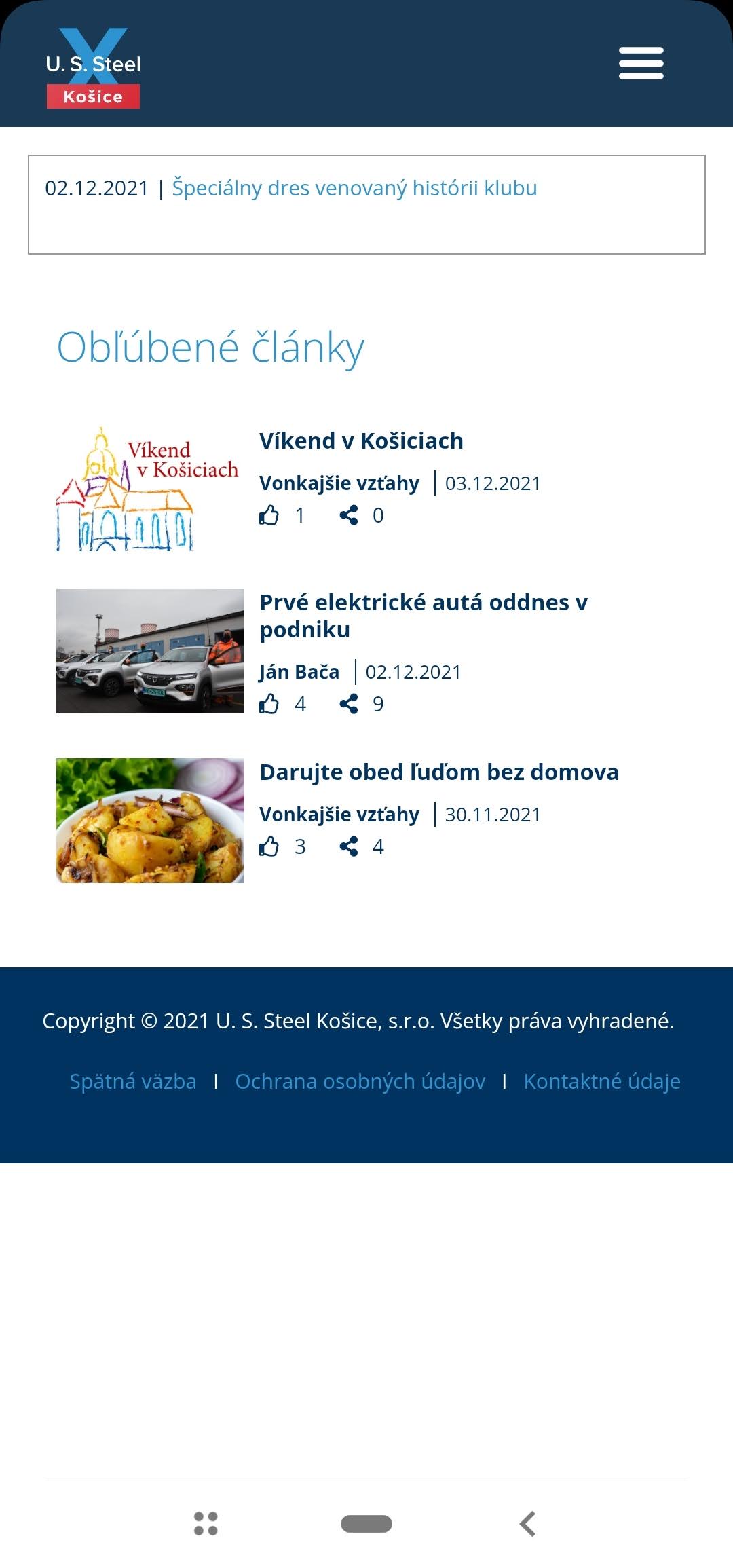This screenshot has width=733, height=1568.
Task: Open the hamburger menu
Action: point(641,63)
